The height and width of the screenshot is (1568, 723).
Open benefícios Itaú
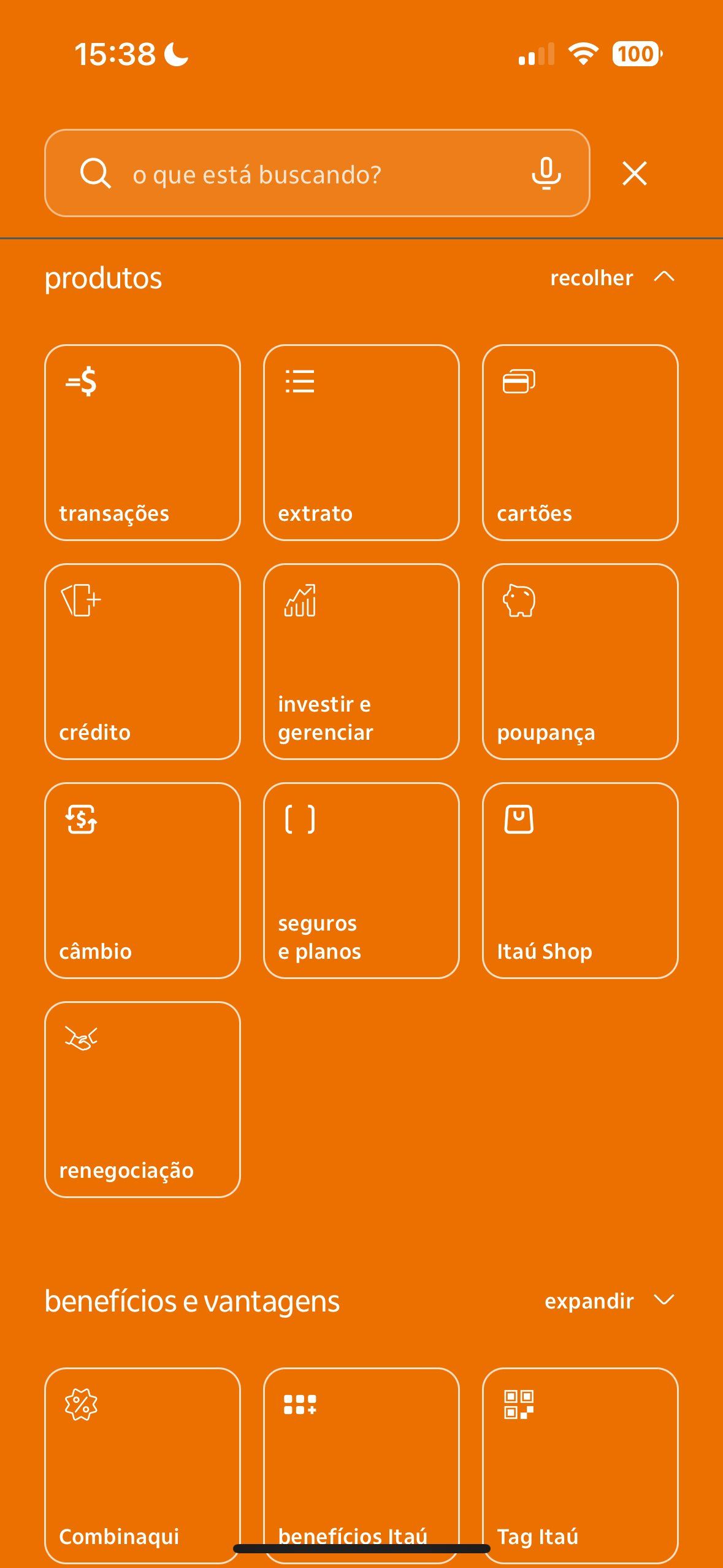(361, 1466)
